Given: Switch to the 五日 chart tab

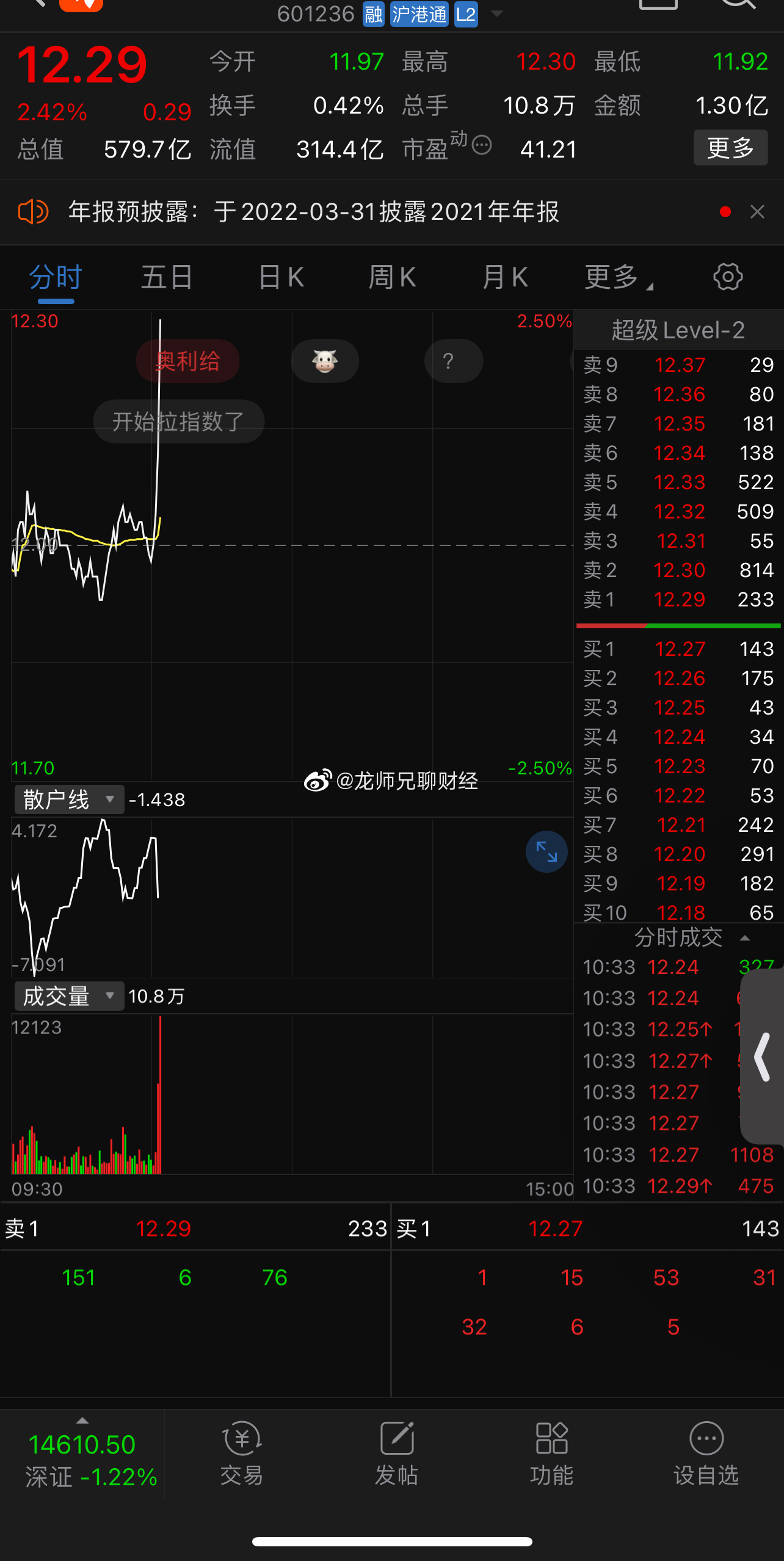Looking at the screenshot, I should (x=167, y=277).
